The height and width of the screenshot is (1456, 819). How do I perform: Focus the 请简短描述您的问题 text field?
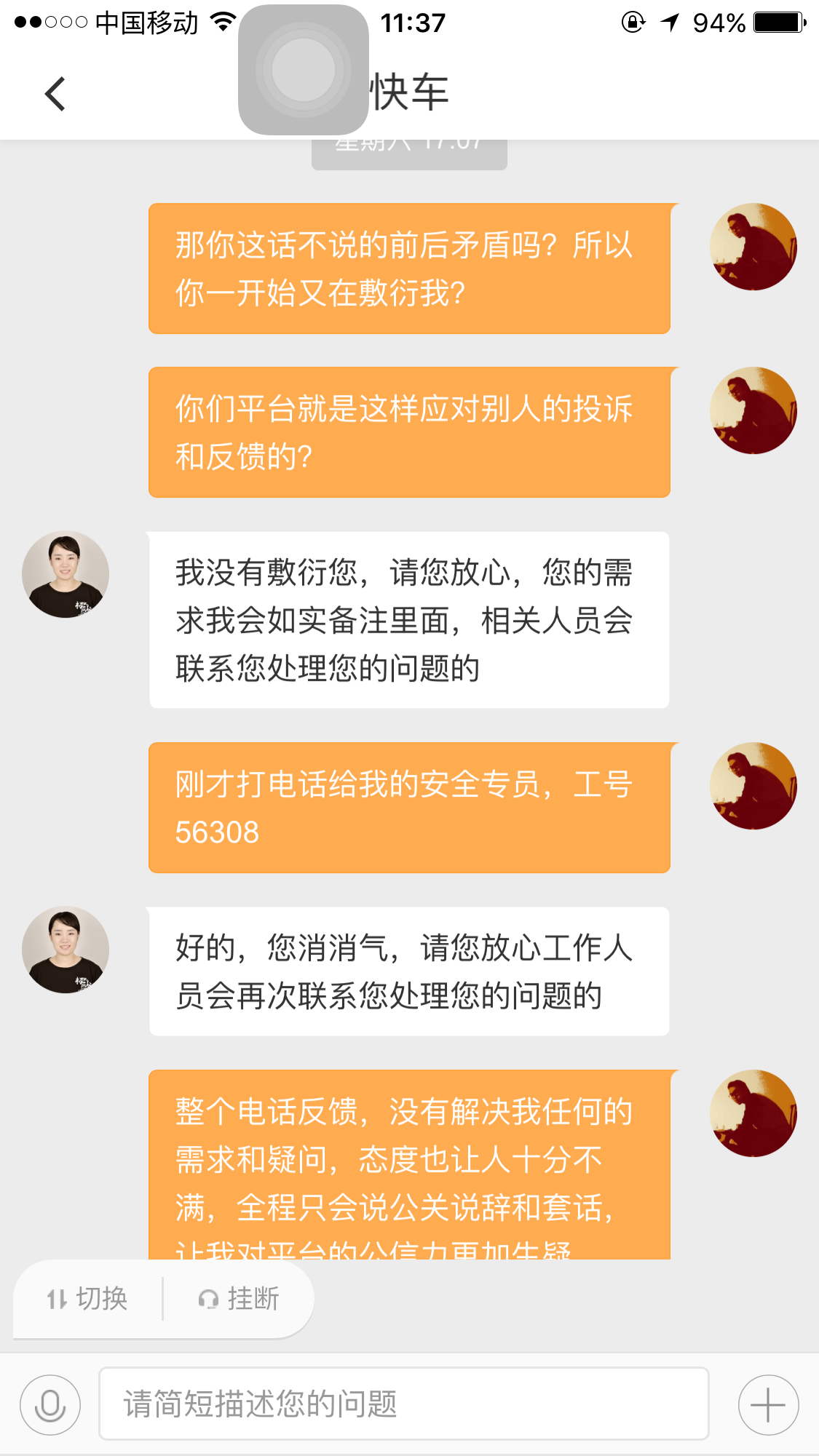[403, 1404]
